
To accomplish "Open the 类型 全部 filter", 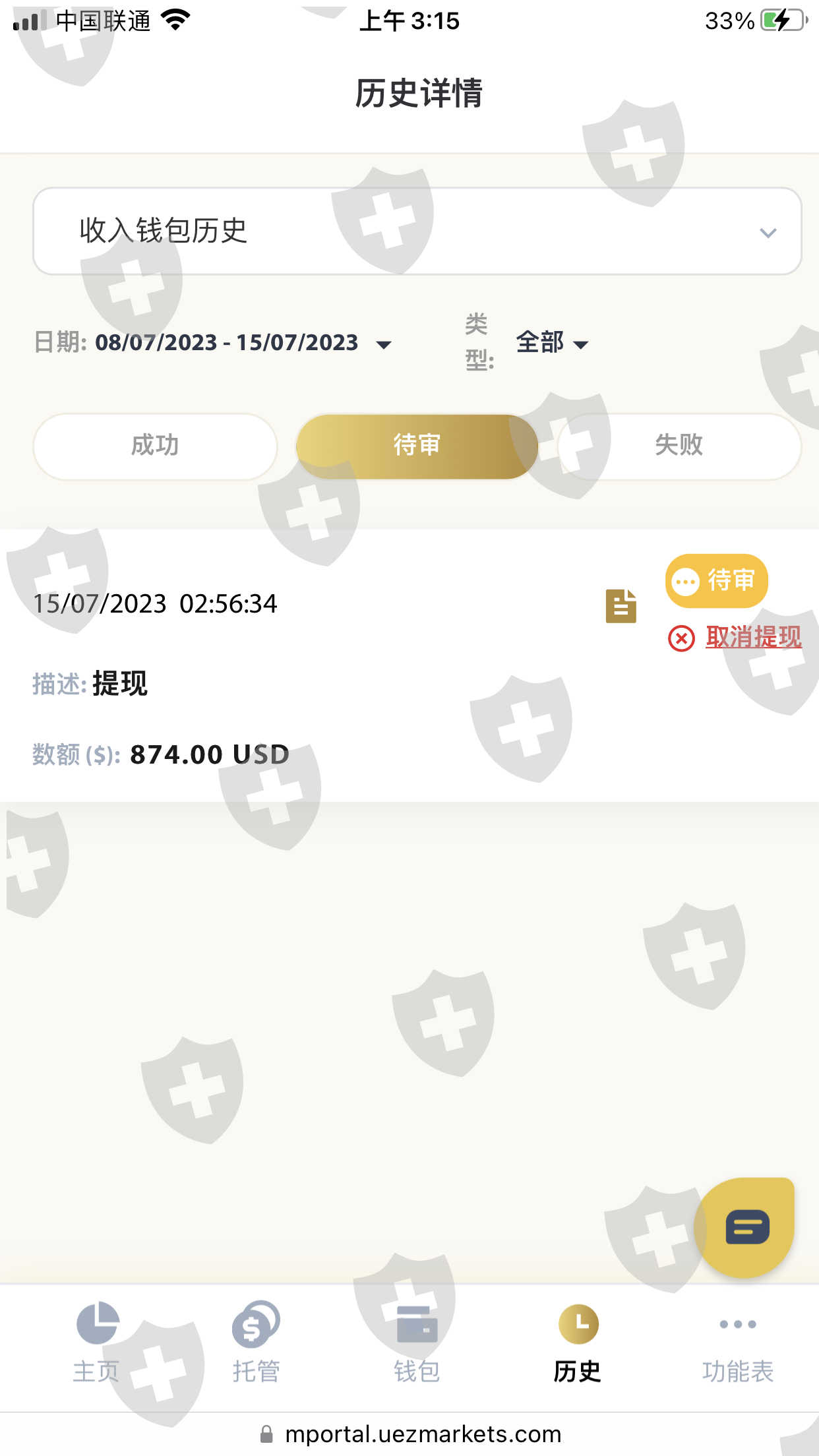I will [552, 343].
